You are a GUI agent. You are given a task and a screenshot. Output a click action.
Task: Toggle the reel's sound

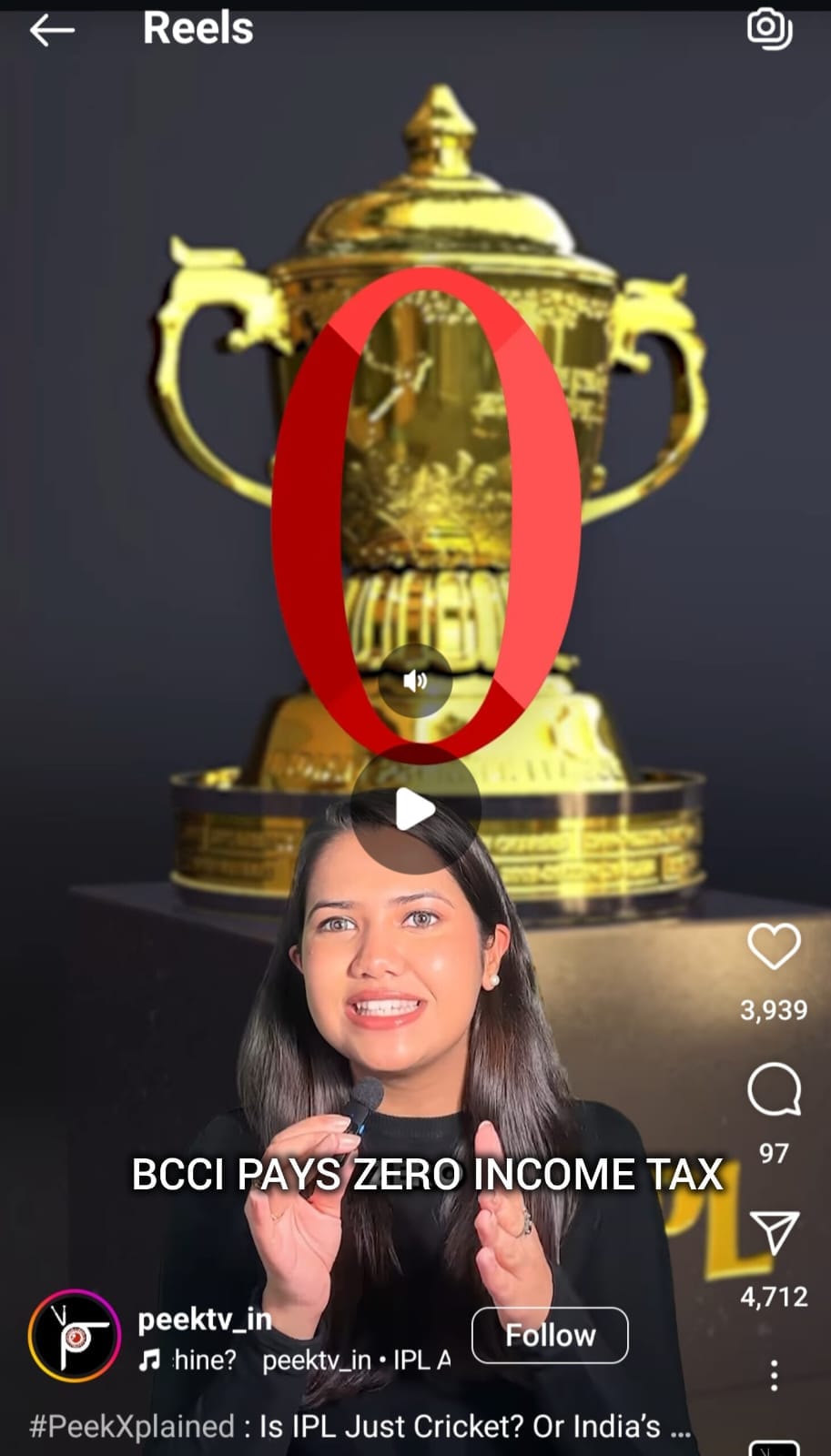coord(415,681)
